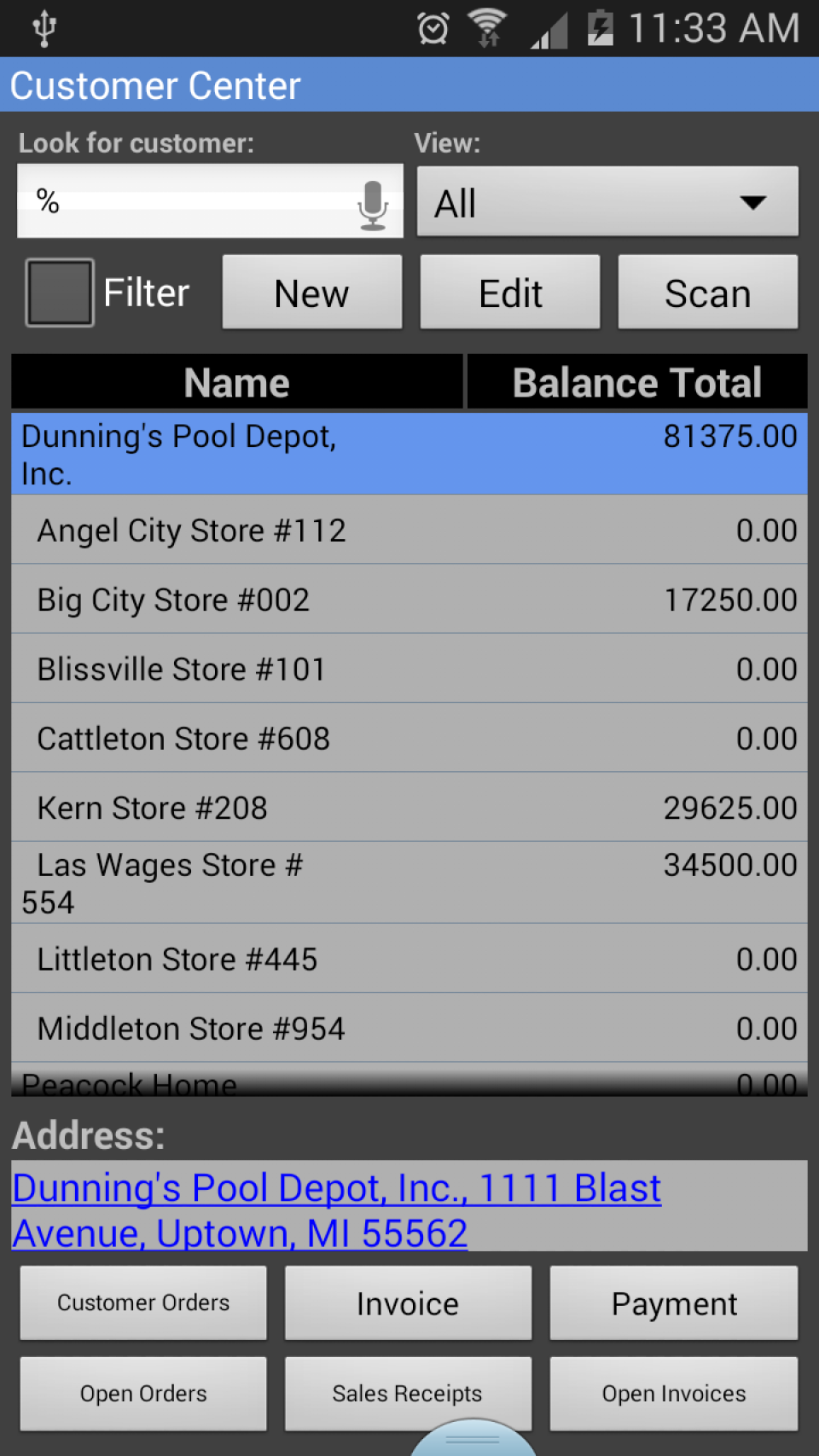Create a New customer
Viewport: 819px width, 1456px height.
pyautogui.click(x=312, y=293)
